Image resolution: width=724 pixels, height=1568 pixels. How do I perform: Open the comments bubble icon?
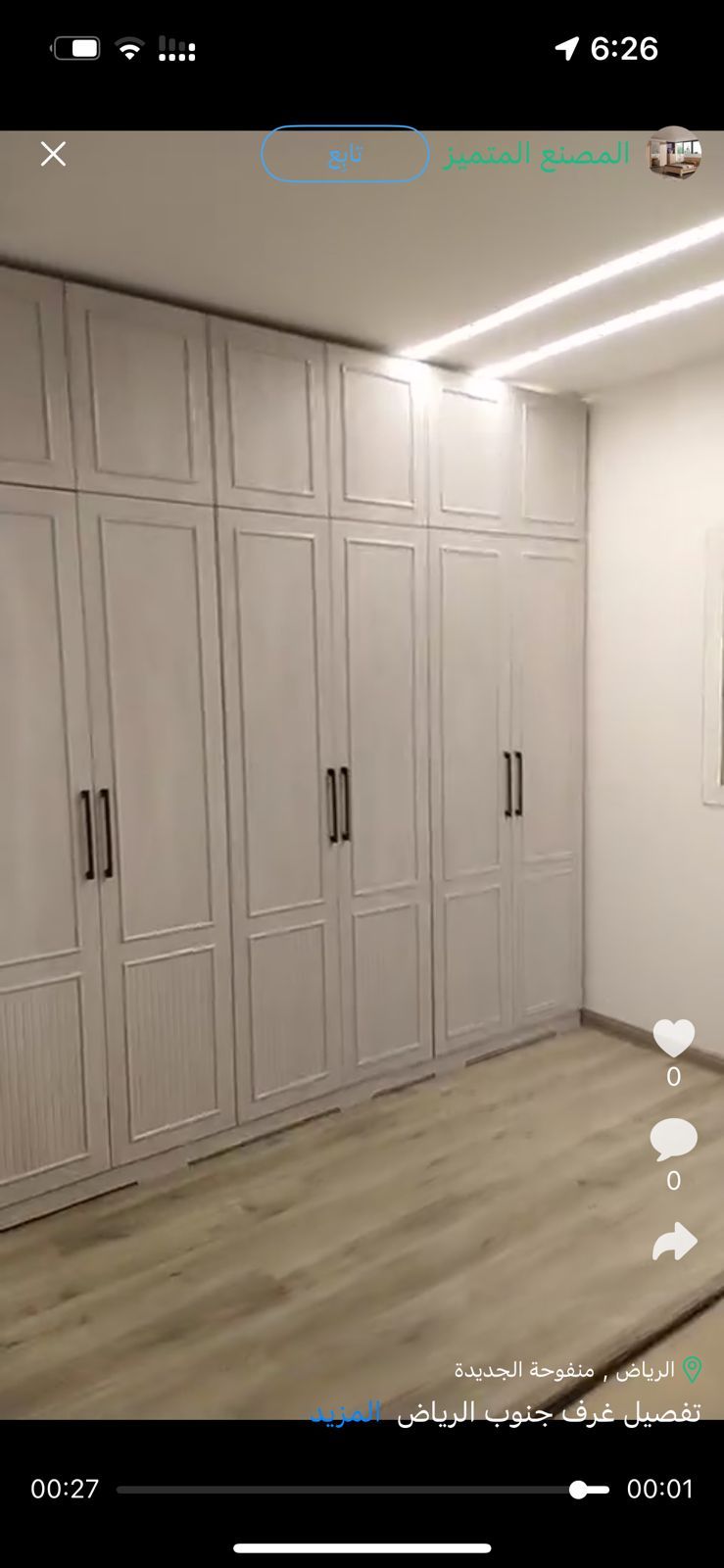673,1141
